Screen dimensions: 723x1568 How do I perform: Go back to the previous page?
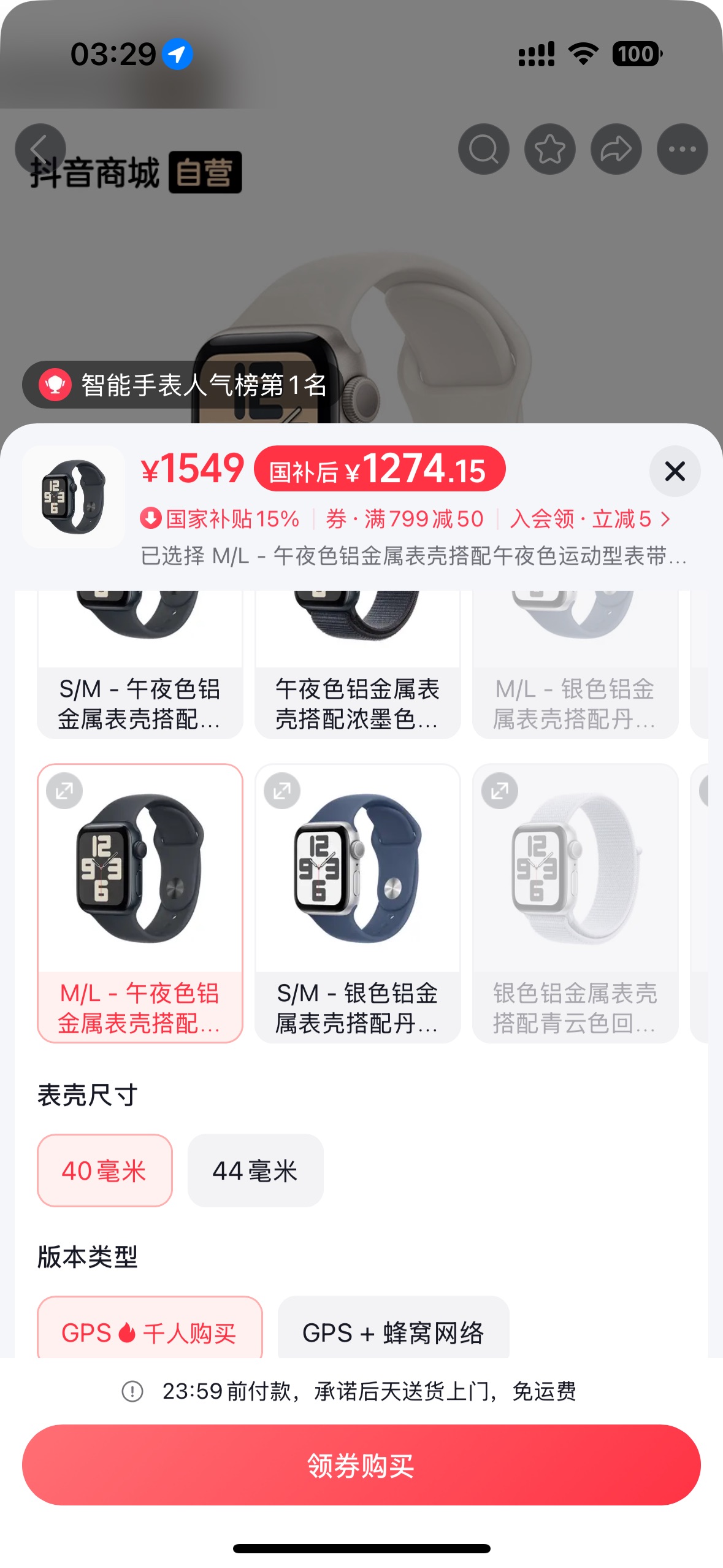[40, 148]
